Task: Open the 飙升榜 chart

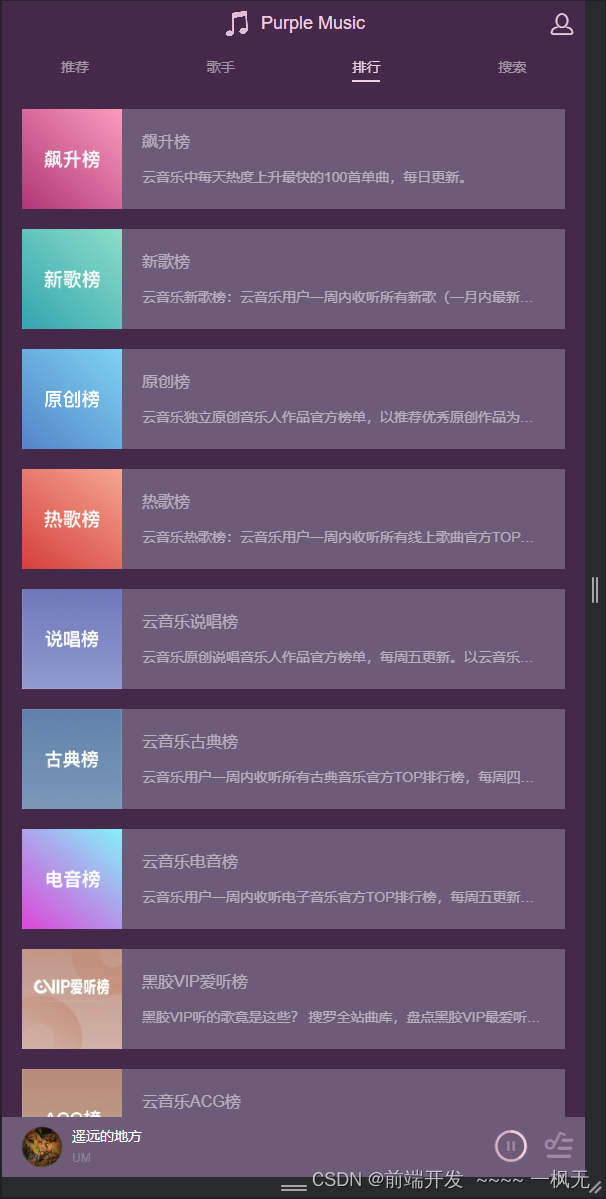Action: pyautogui.click(x=293, y=159)
